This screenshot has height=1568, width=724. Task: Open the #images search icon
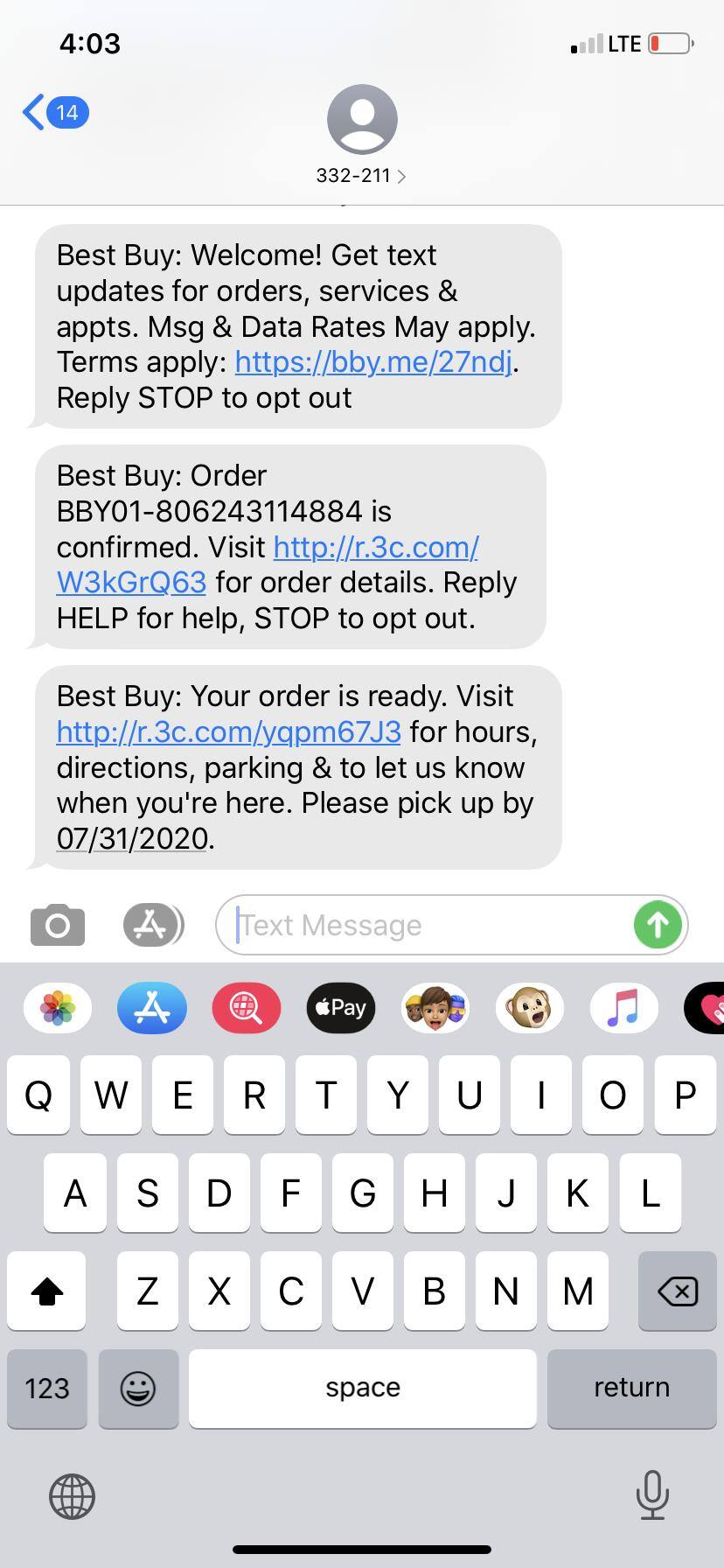(x=246, y=1007)
